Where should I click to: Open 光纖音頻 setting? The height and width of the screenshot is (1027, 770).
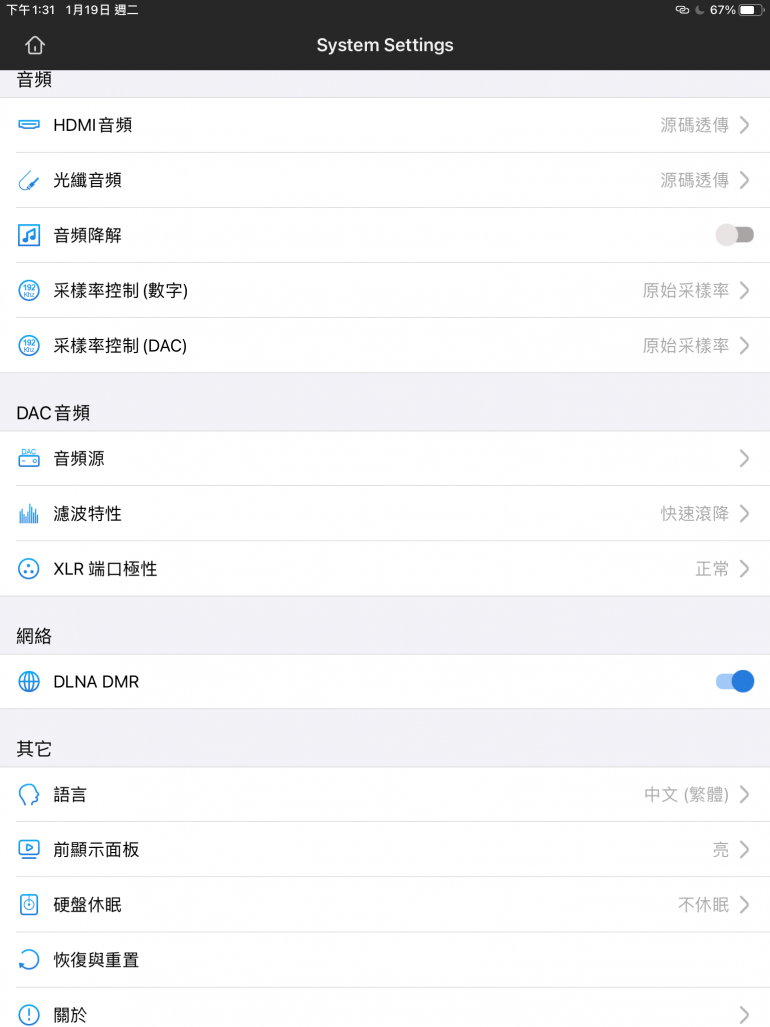pyautogui.click(x=385, y=180)
